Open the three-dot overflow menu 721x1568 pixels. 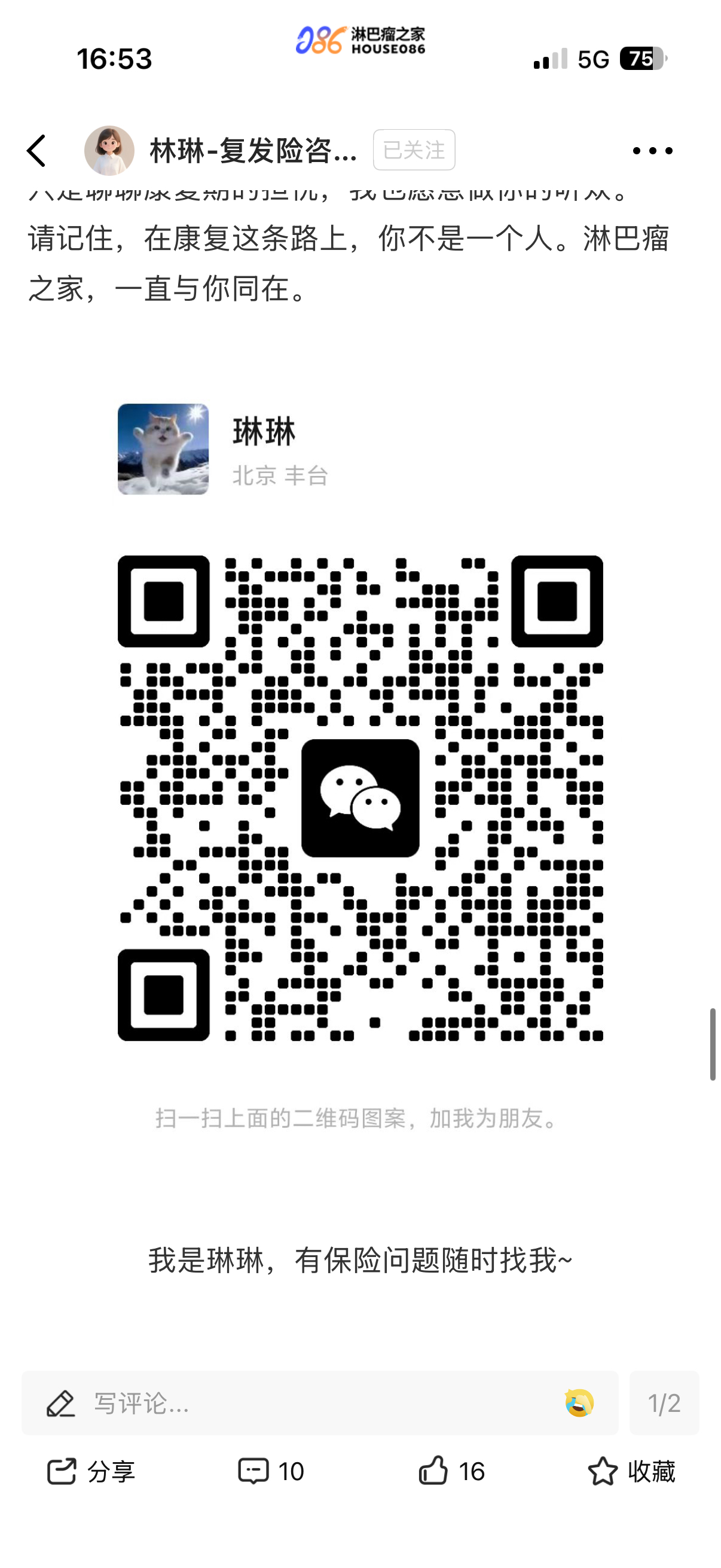coord(652,151)
